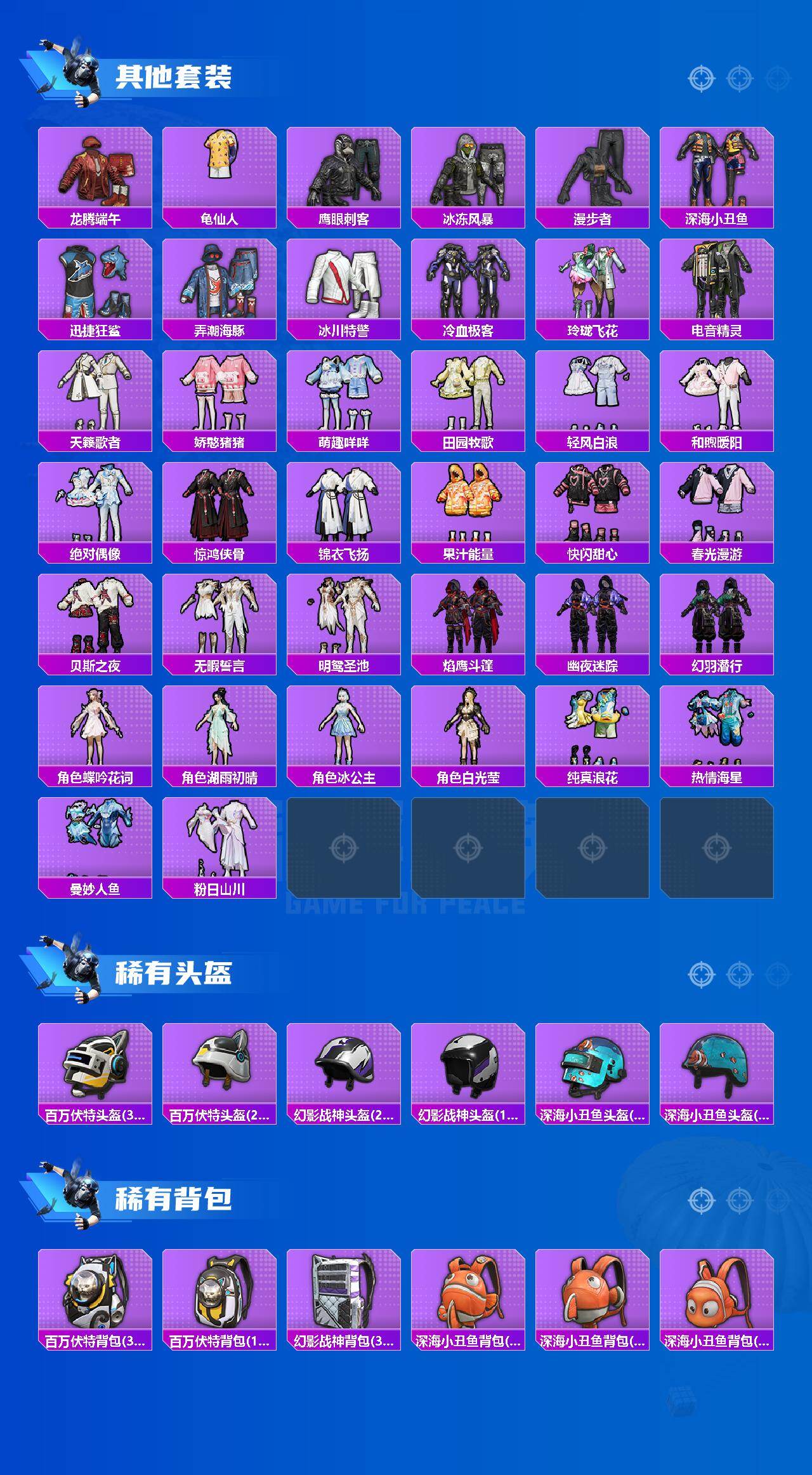Open the 幻影战神背包 backpack item
The width and height of the screenshot is (812, 1475).
pyautogui.click(x=343, y=1295)
